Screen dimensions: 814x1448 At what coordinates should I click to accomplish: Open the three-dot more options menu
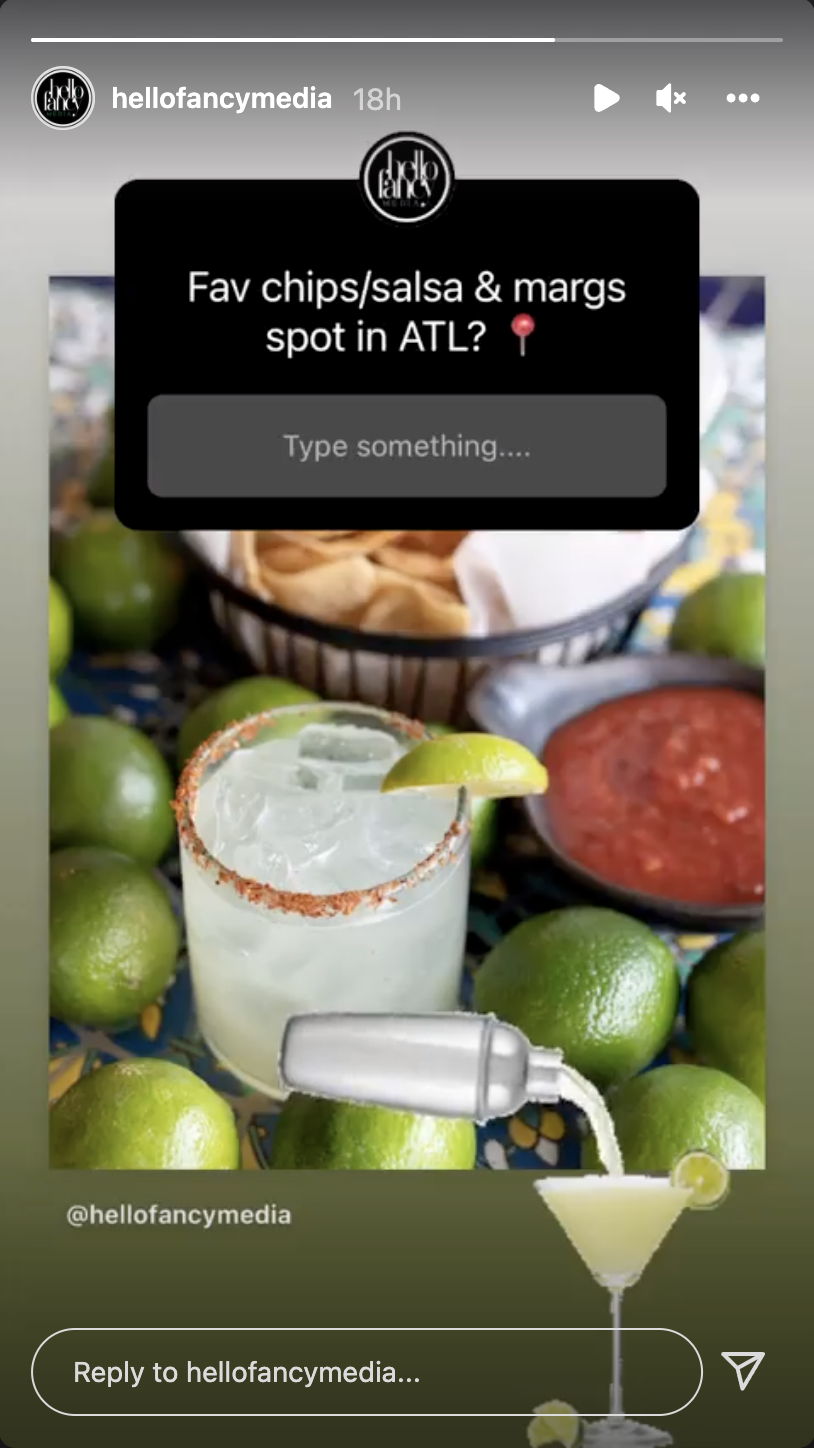click(743, 98)
